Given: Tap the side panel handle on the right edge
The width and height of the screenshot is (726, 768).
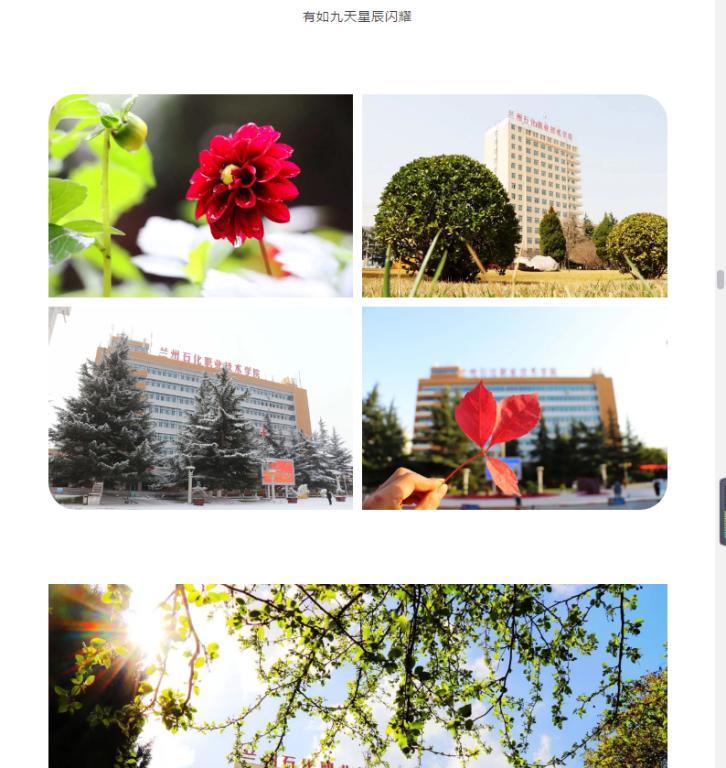Looking at the screenshot, I should 722,511.
